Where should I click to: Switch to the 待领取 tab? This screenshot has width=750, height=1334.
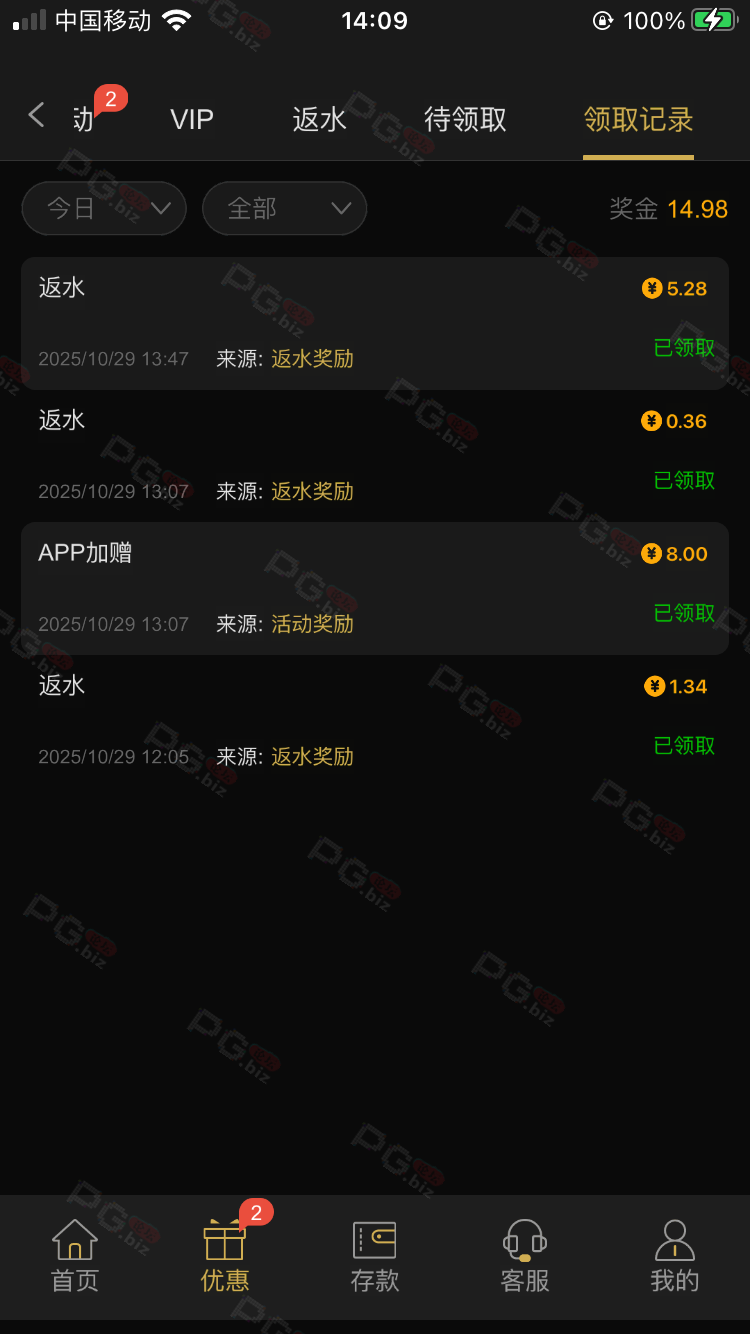(465, 120)
